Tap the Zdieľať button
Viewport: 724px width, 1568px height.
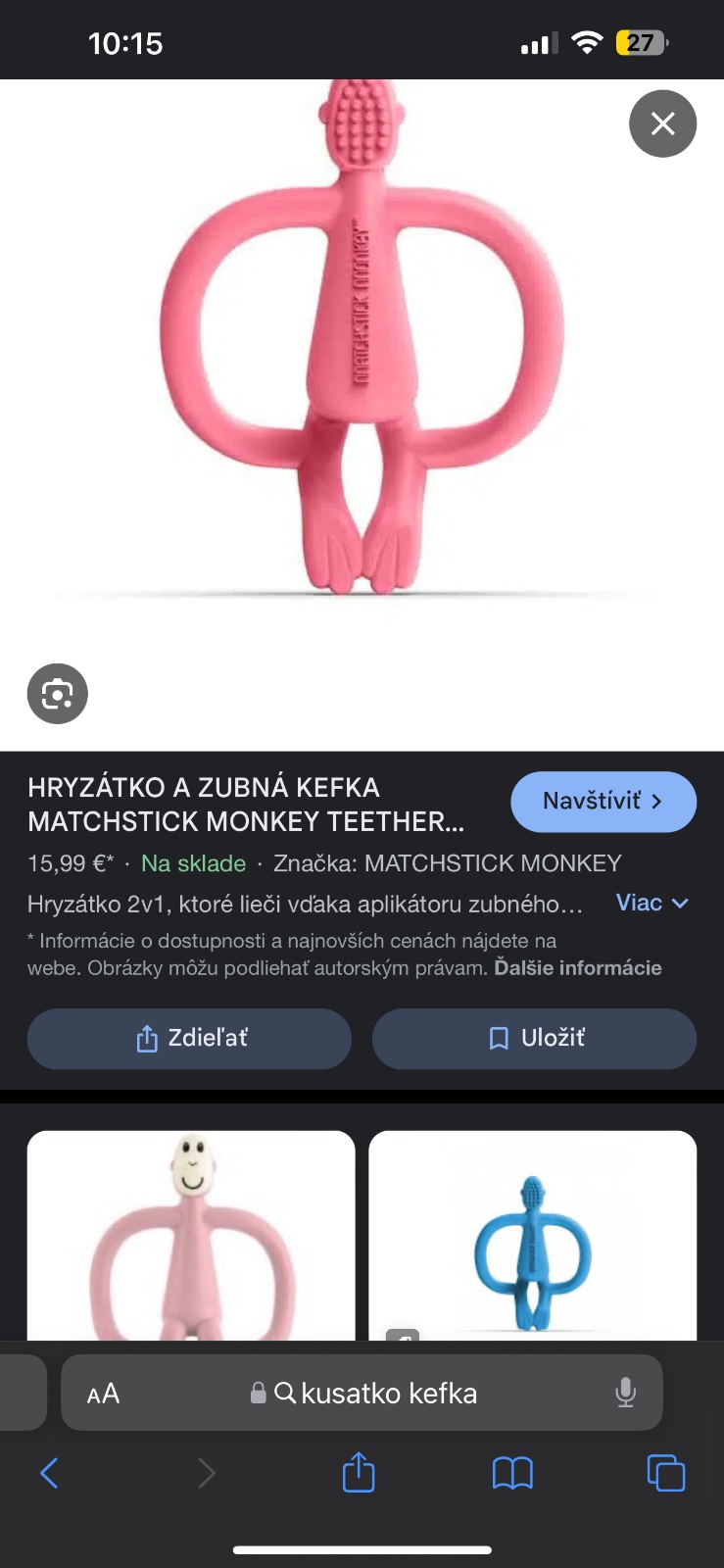pyautogui.click(x=189, y=1038)
